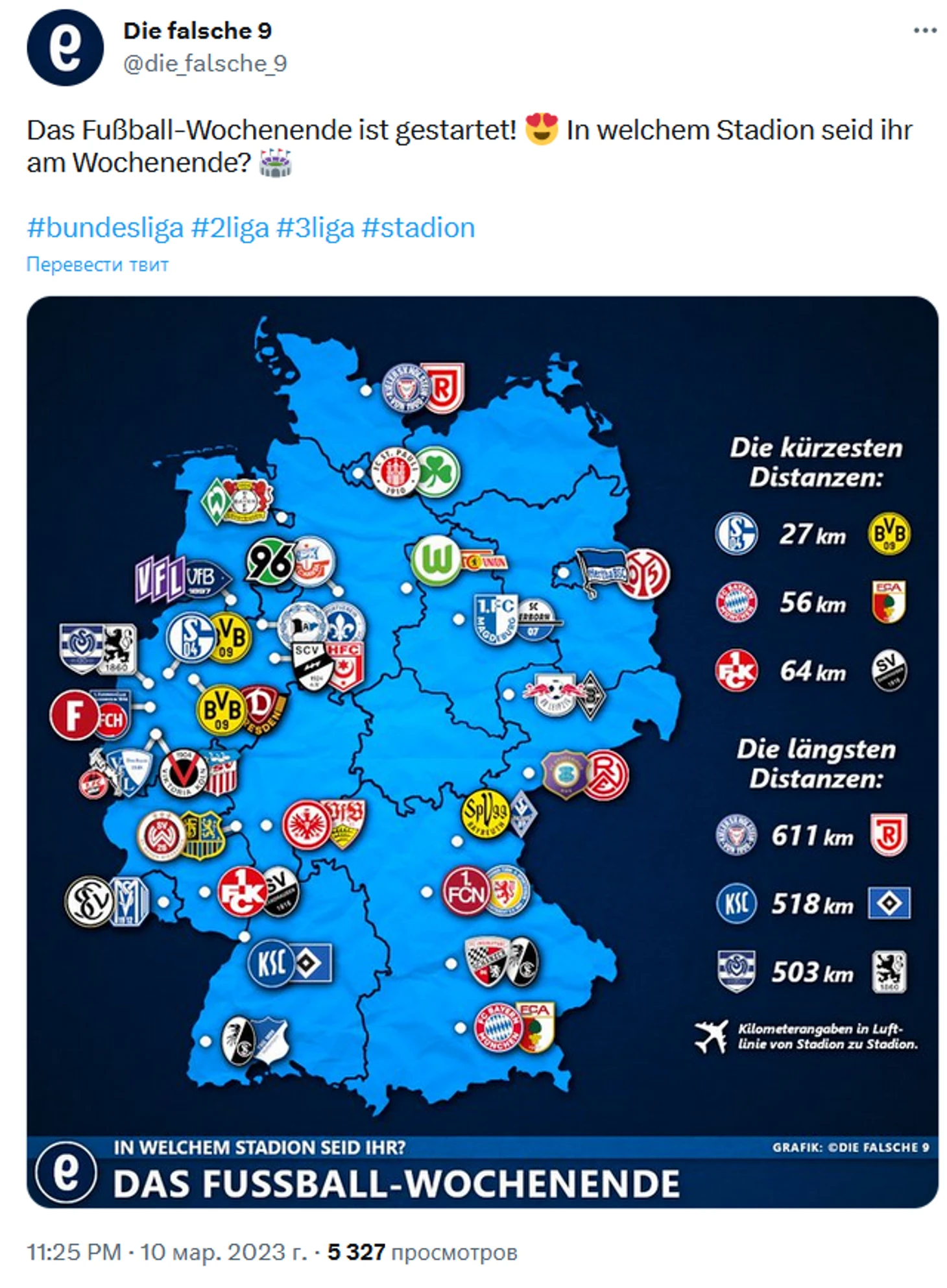Open the tweet's three-dot overflow menu
The height and width of the screenshot is (1288, 947).
[924, 30]
